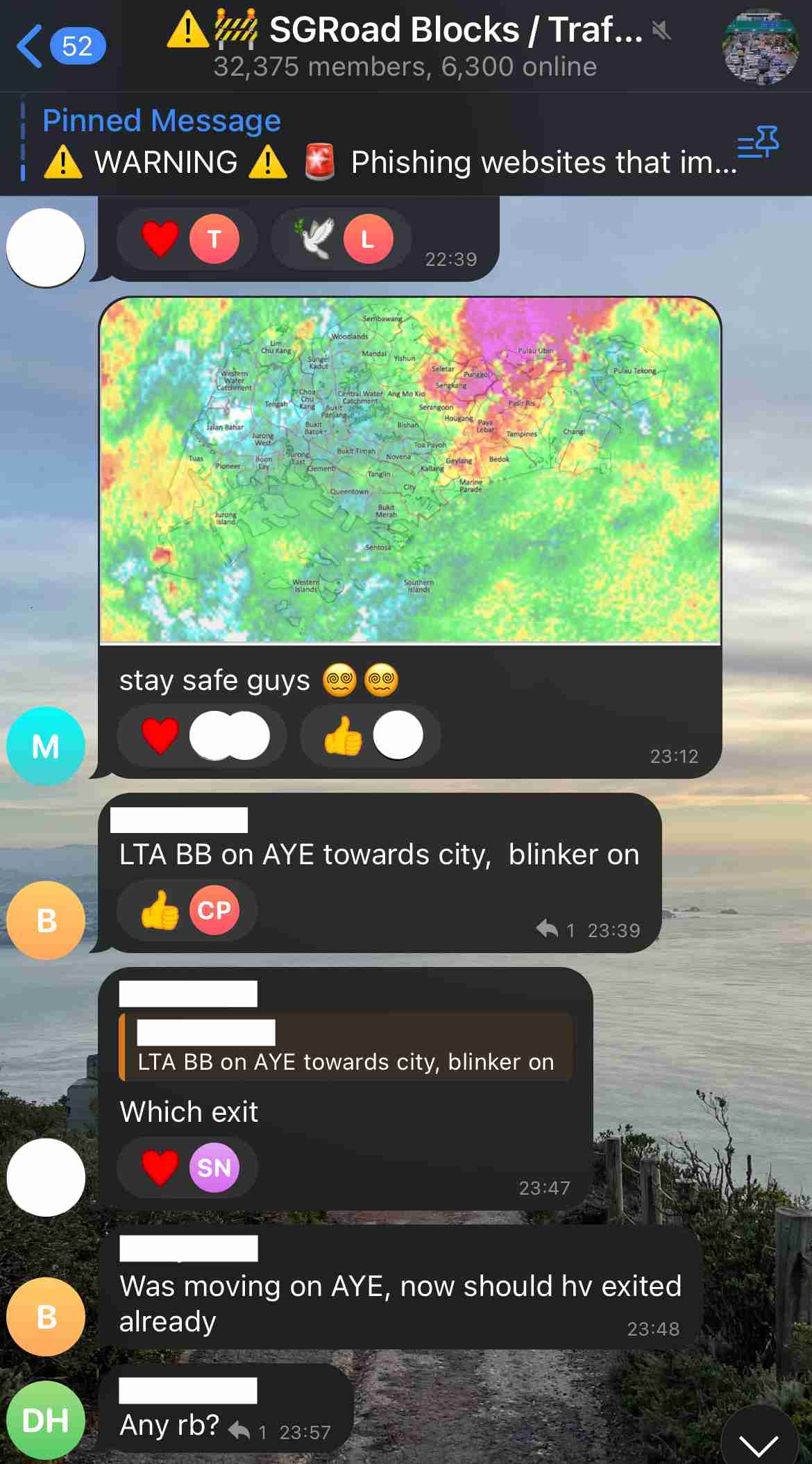The width and height of the screenshot is (812, 1464).
Task: Jump to quoted LTA BB message in reply
Action: pyautogui.click(x=346, y=1047)
